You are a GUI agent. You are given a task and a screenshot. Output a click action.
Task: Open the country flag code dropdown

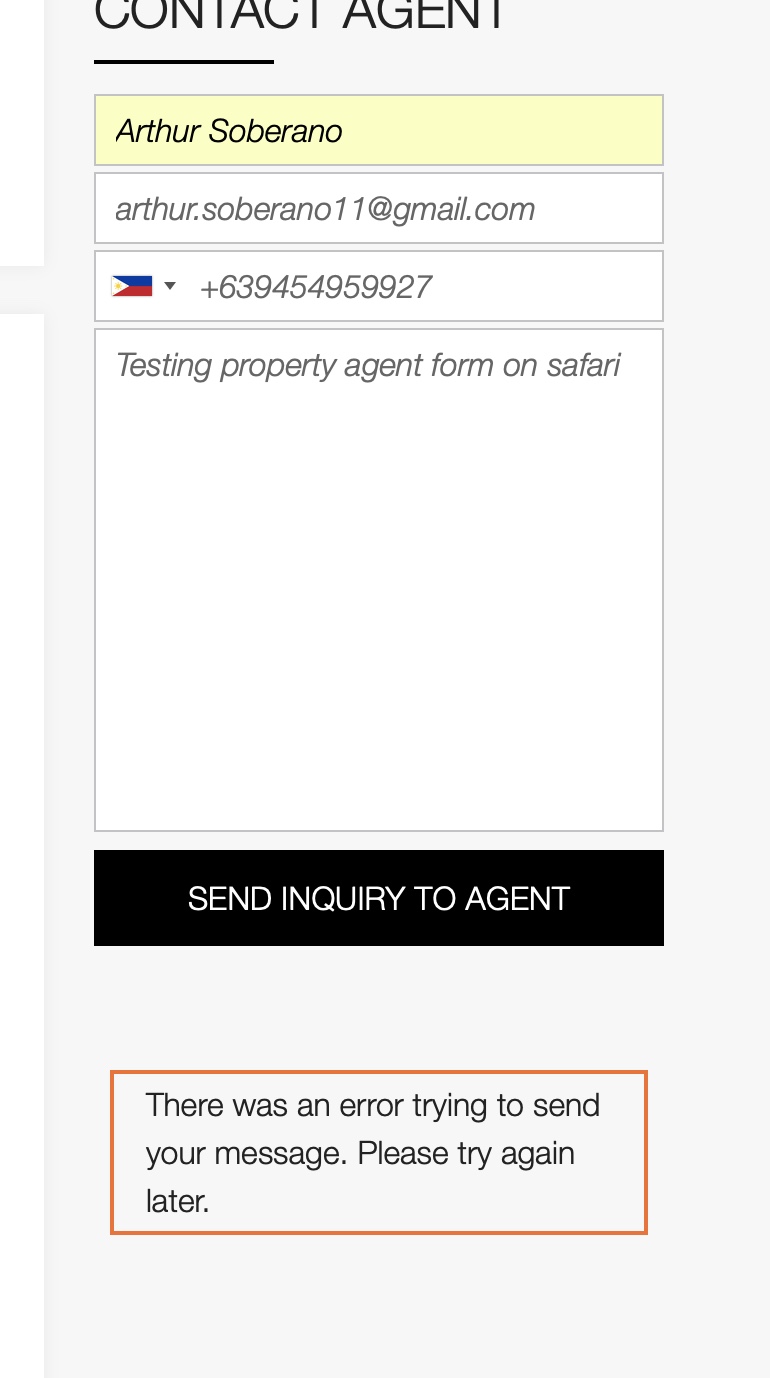(x=144, y=286)
